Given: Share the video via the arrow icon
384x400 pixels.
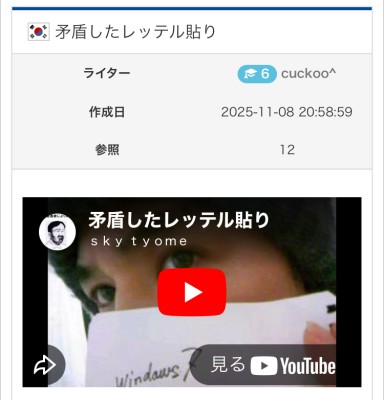Looking at the screenshot, I should [45, 366].
